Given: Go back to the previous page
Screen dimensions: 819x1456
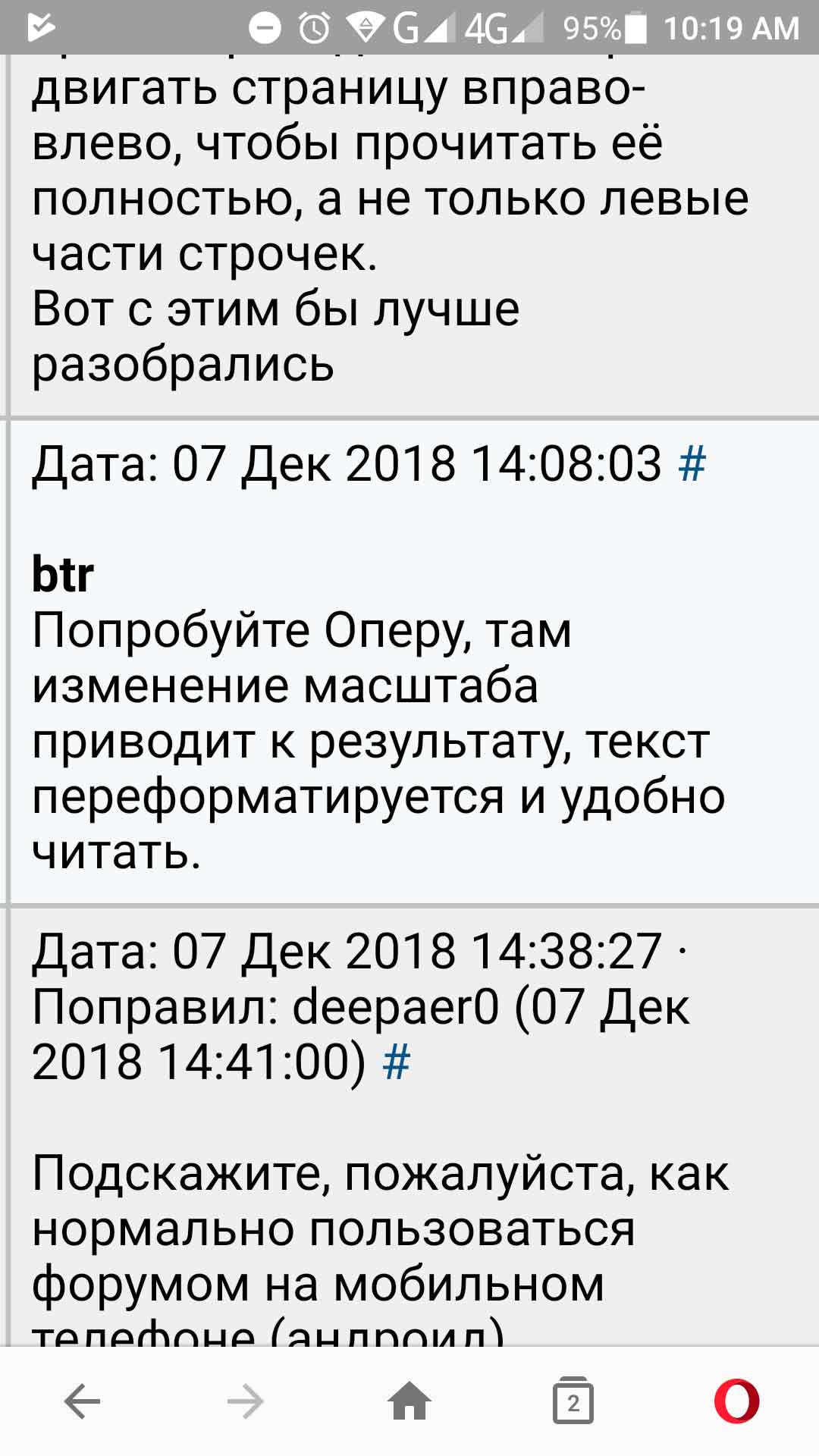Looking at the screenshot, I should pos(82,1401).
